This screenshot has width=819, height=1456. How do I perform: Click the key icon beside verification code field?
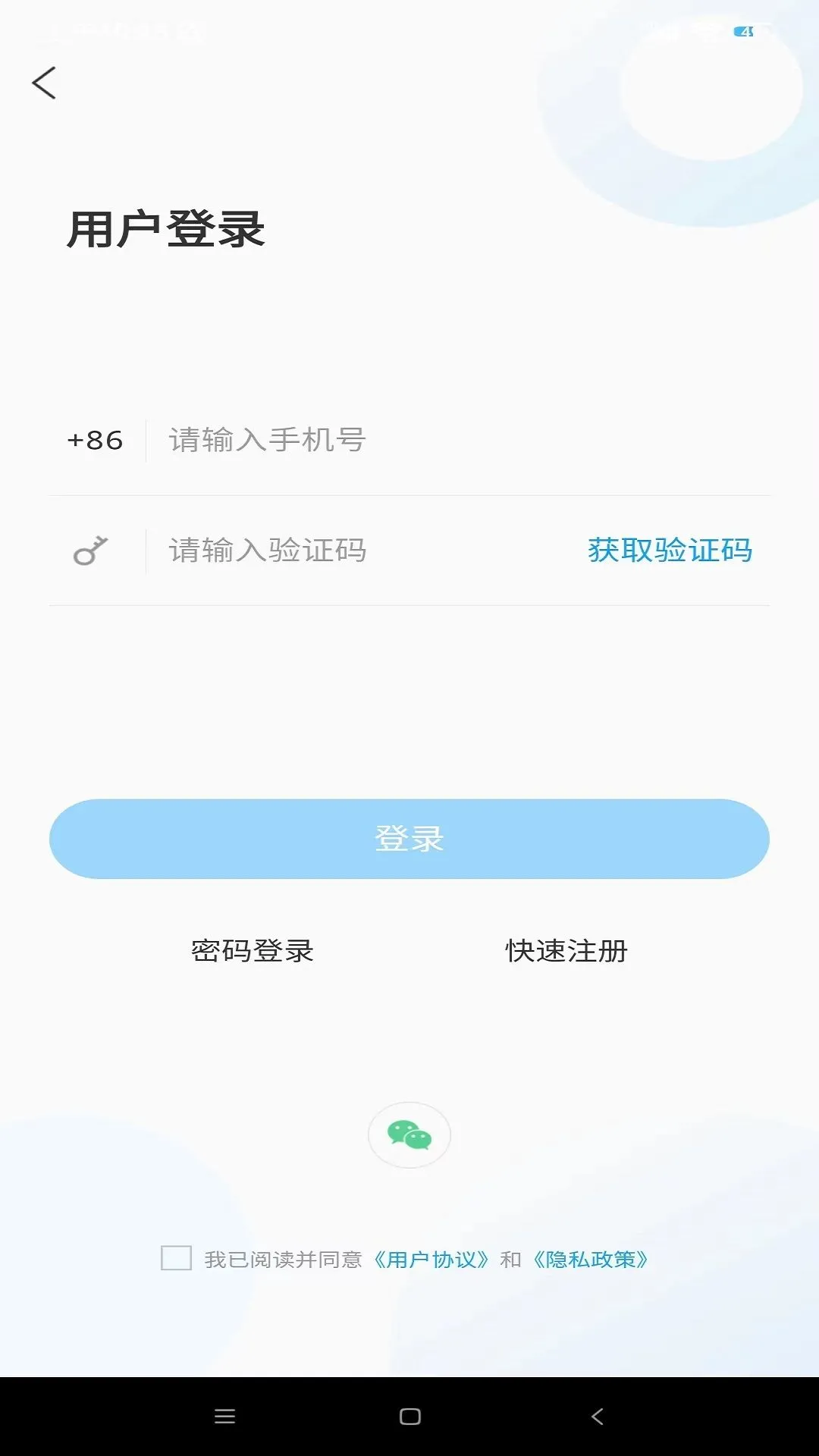tap(91, 549)
